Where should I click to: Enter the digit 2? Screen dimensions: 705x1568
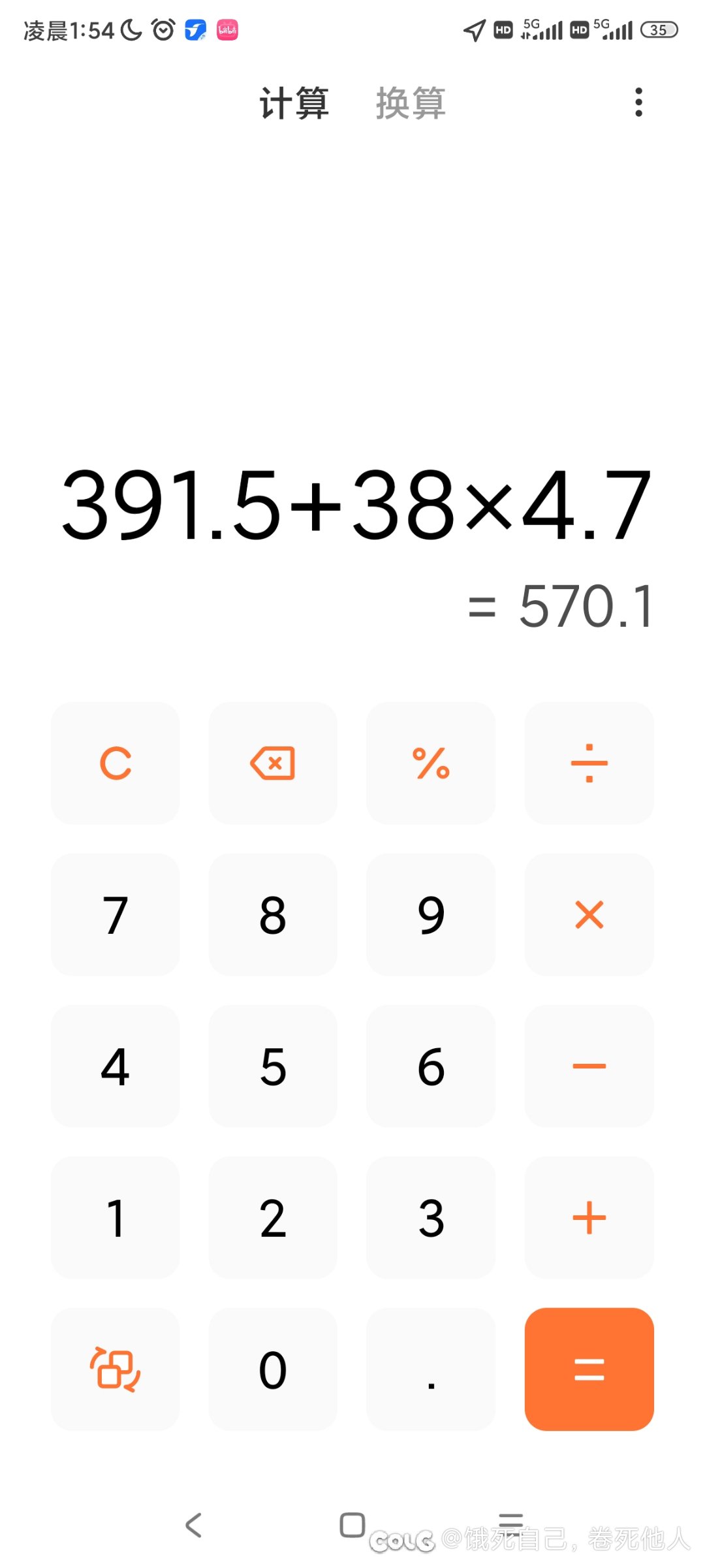[273, 1218]
